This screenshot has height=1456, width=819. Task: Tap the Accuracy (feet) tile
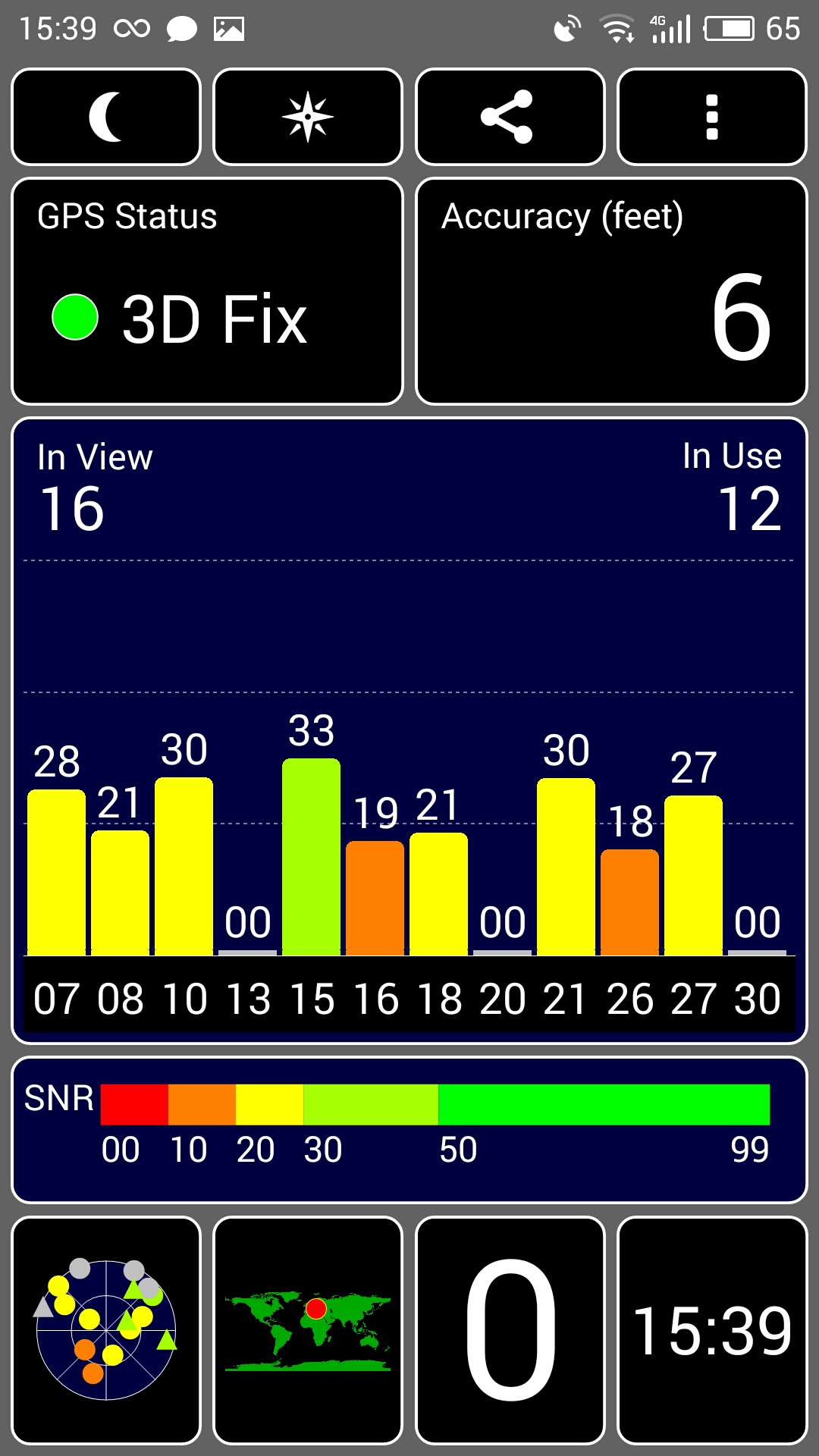coord(611,291)
